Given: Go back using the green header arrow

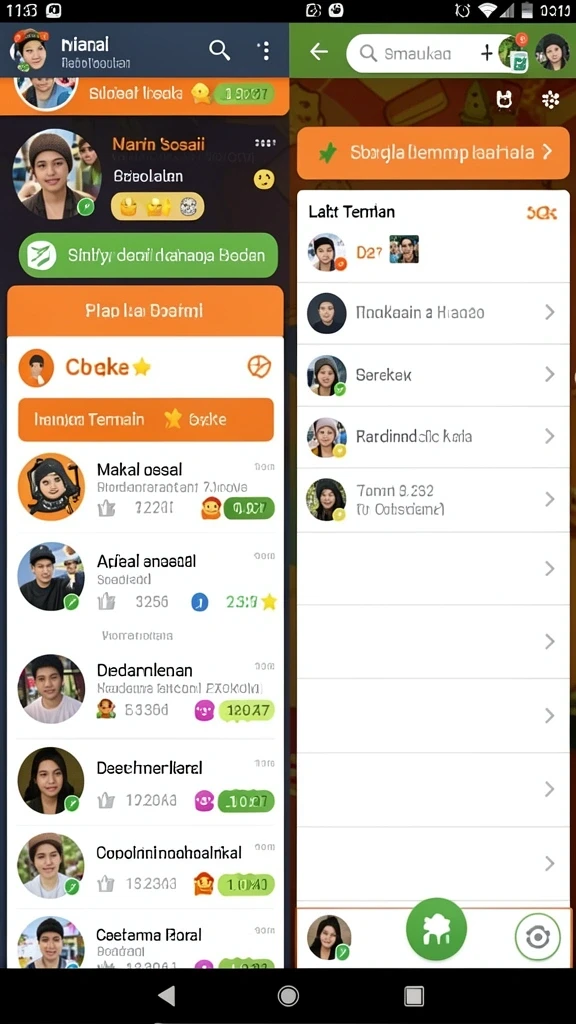Looking at the screenshot, I should point(319,51).
